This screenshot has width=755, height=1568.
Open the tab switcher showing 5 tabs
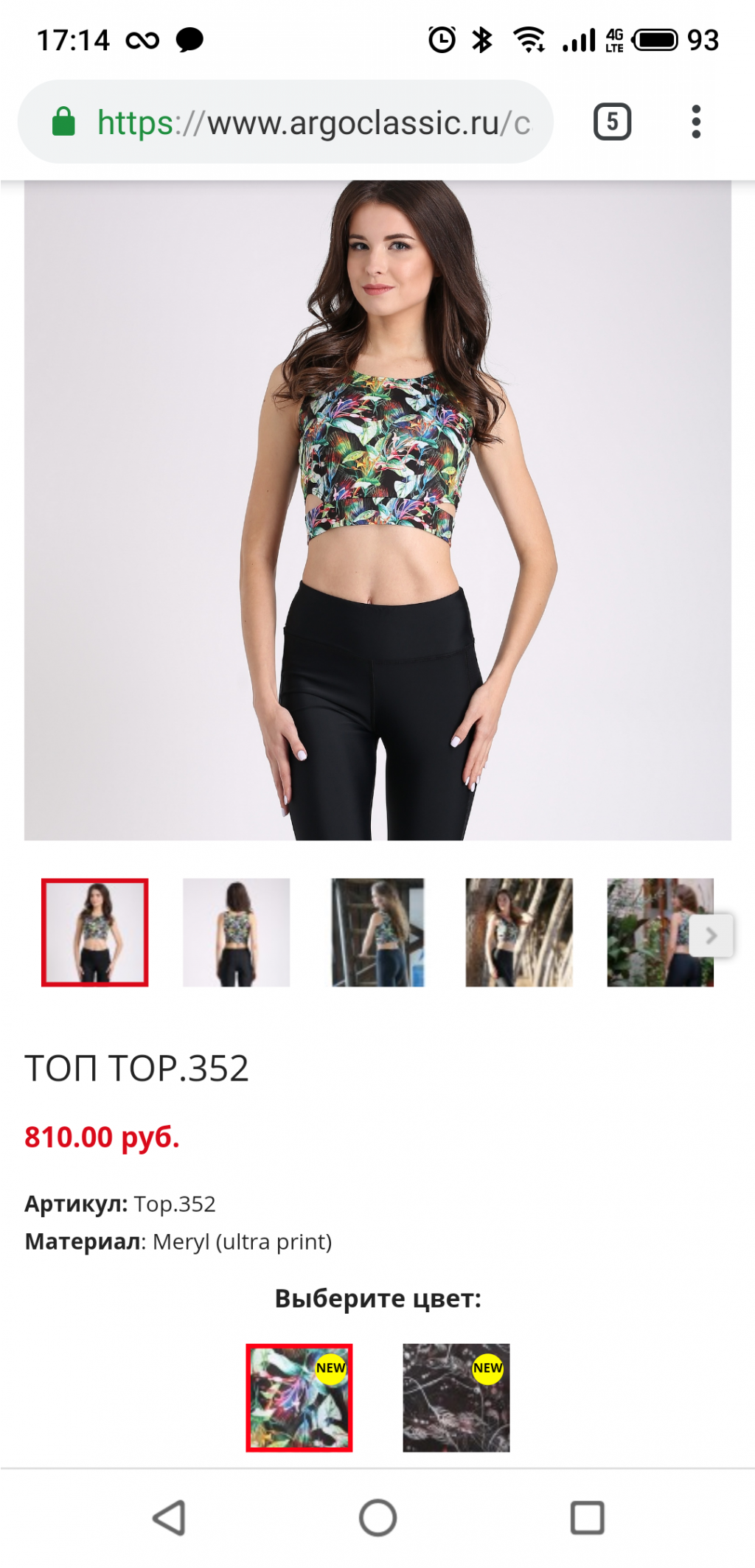(x=612, y=122)
